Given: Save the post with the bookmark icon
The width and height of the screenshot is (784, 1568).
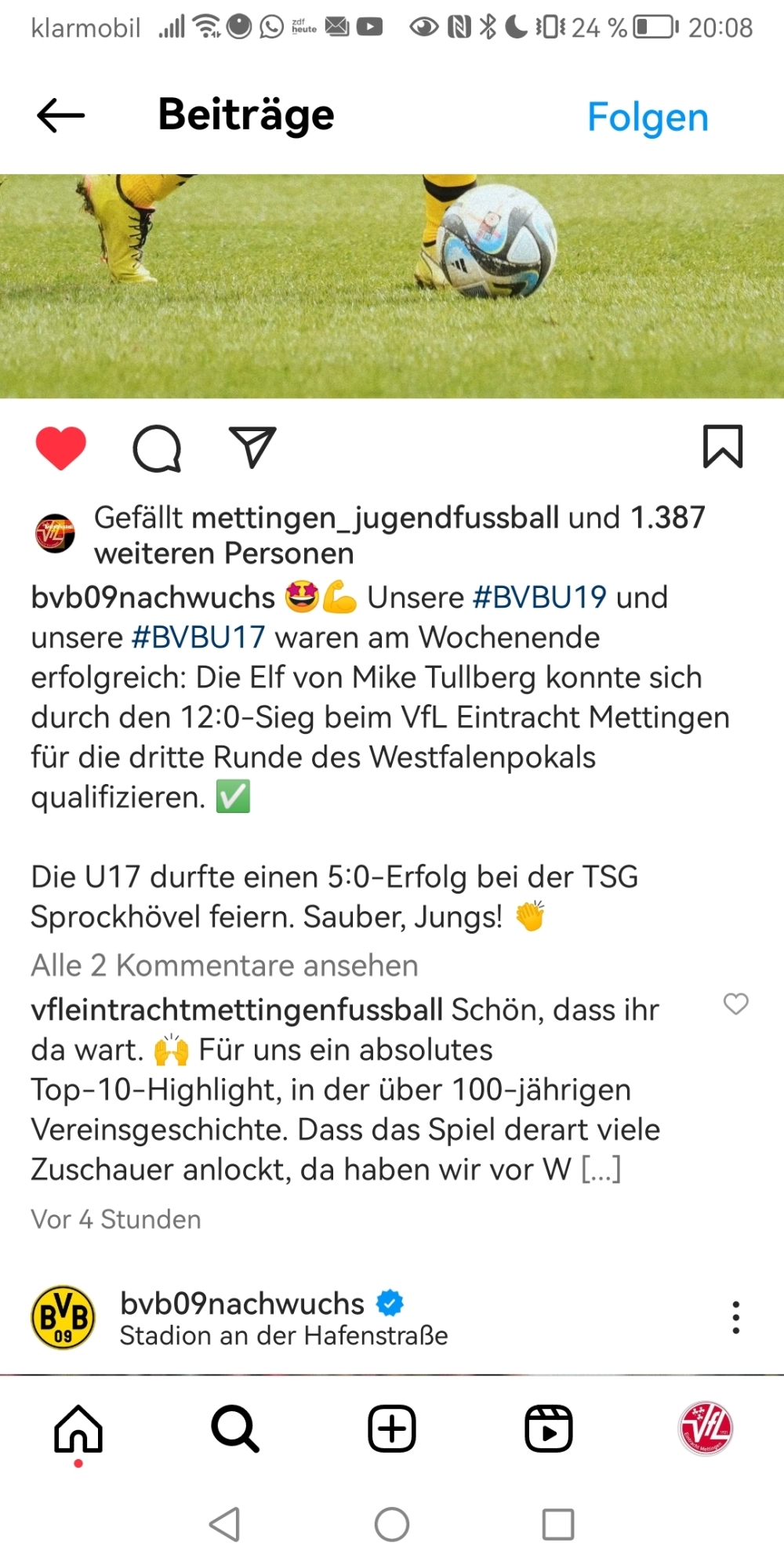Looking at the screenshot, I should (x=722, y=447).
